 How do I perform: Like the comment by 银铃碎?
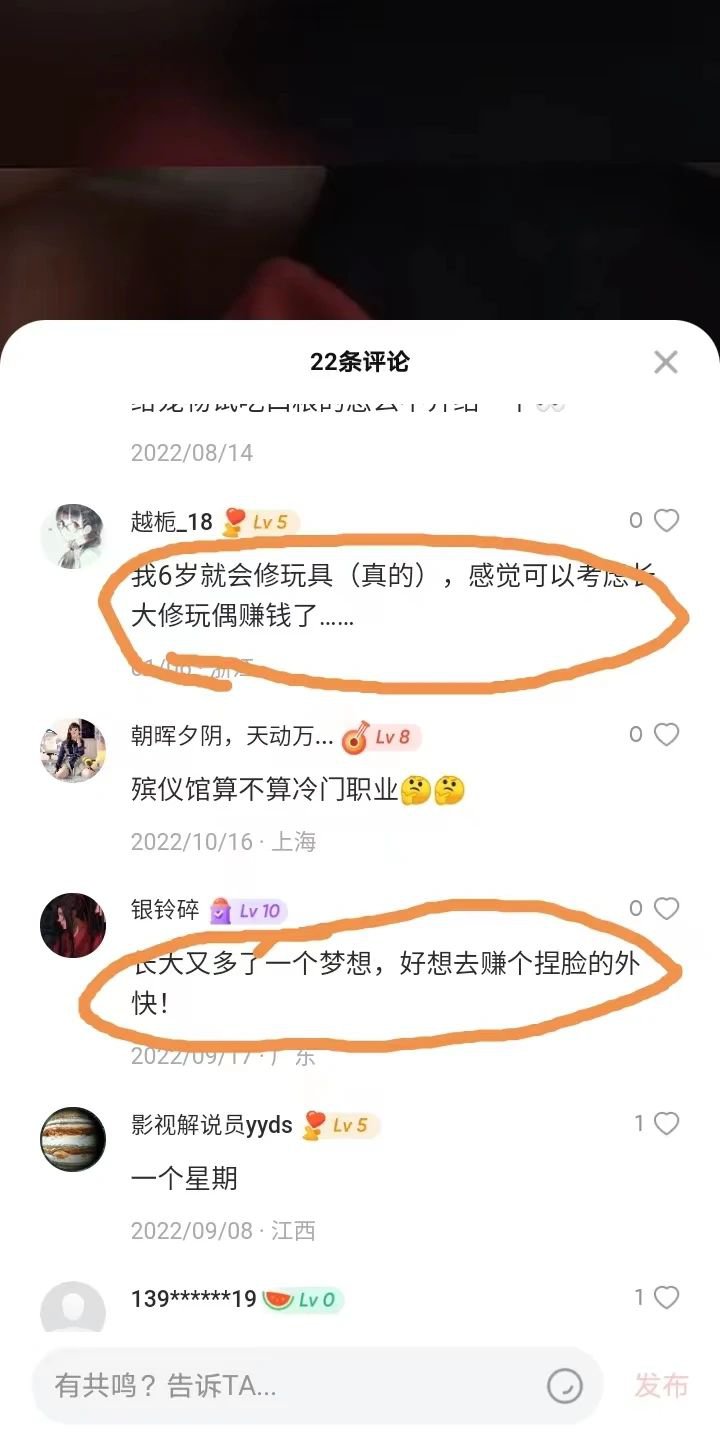coord(666,908)
